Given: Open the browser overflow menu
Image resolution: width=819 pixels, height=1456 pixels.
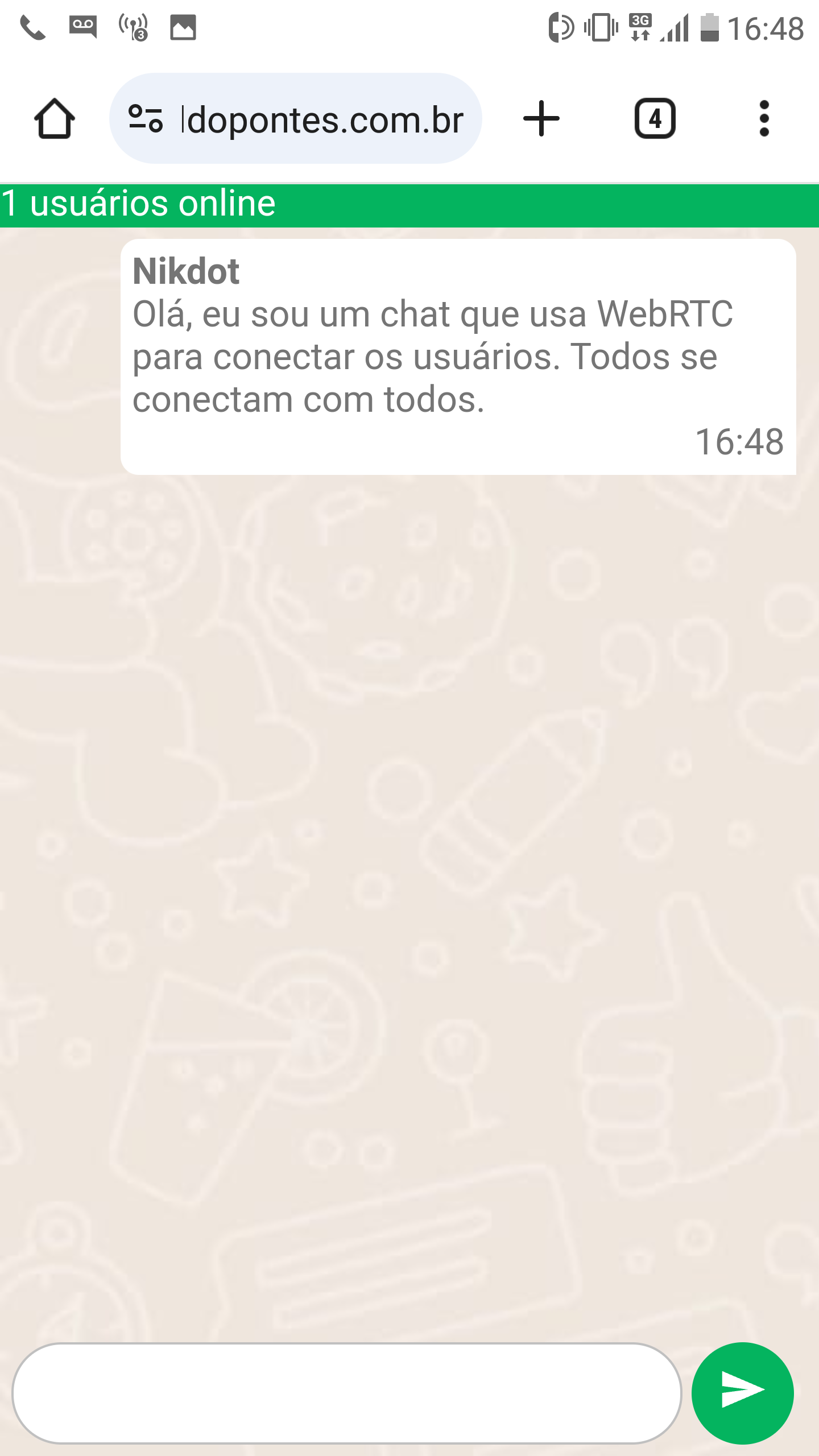Looking at the screenshot, I should click(764, 118).
